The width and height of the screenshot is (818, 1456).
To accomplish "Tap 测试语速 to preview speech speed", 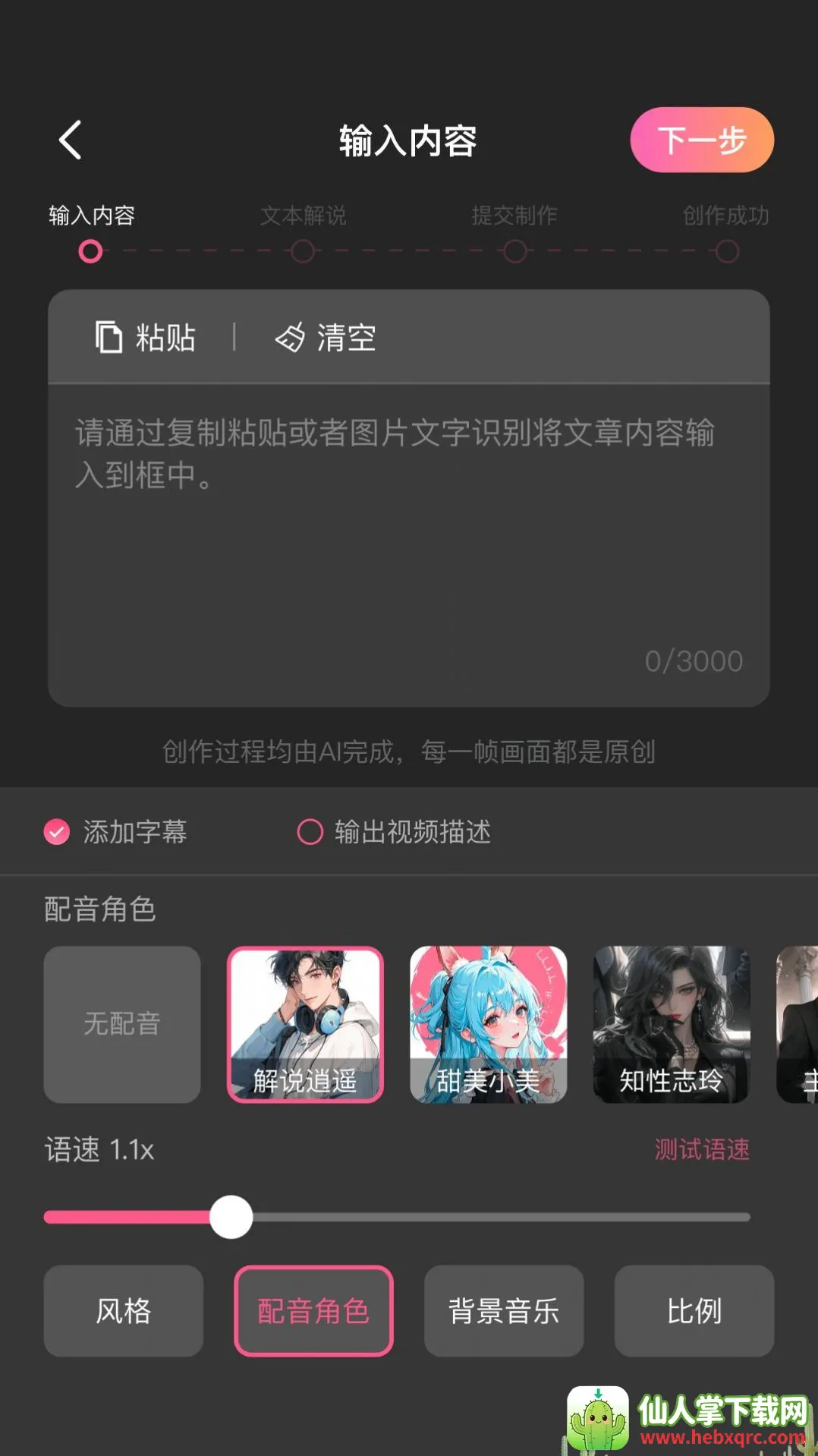I will tap(702, 1149).
